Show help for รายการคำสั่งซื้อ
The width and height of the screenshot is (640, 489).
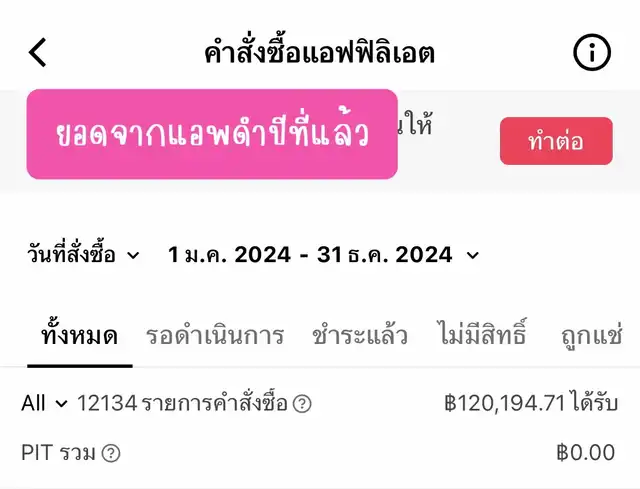(302, 404)
